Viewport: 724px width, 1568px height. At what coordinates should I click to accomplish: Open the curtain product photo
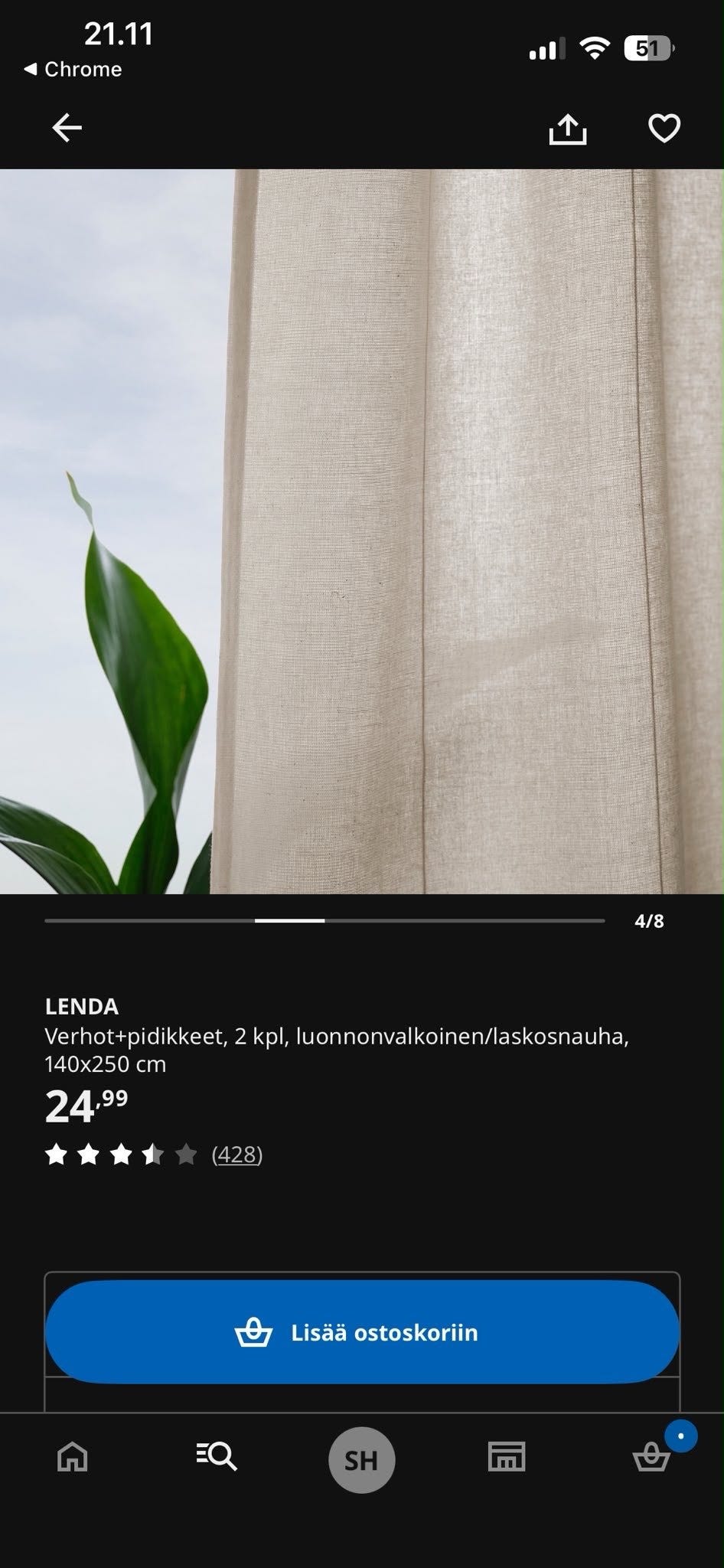(362, 531)
